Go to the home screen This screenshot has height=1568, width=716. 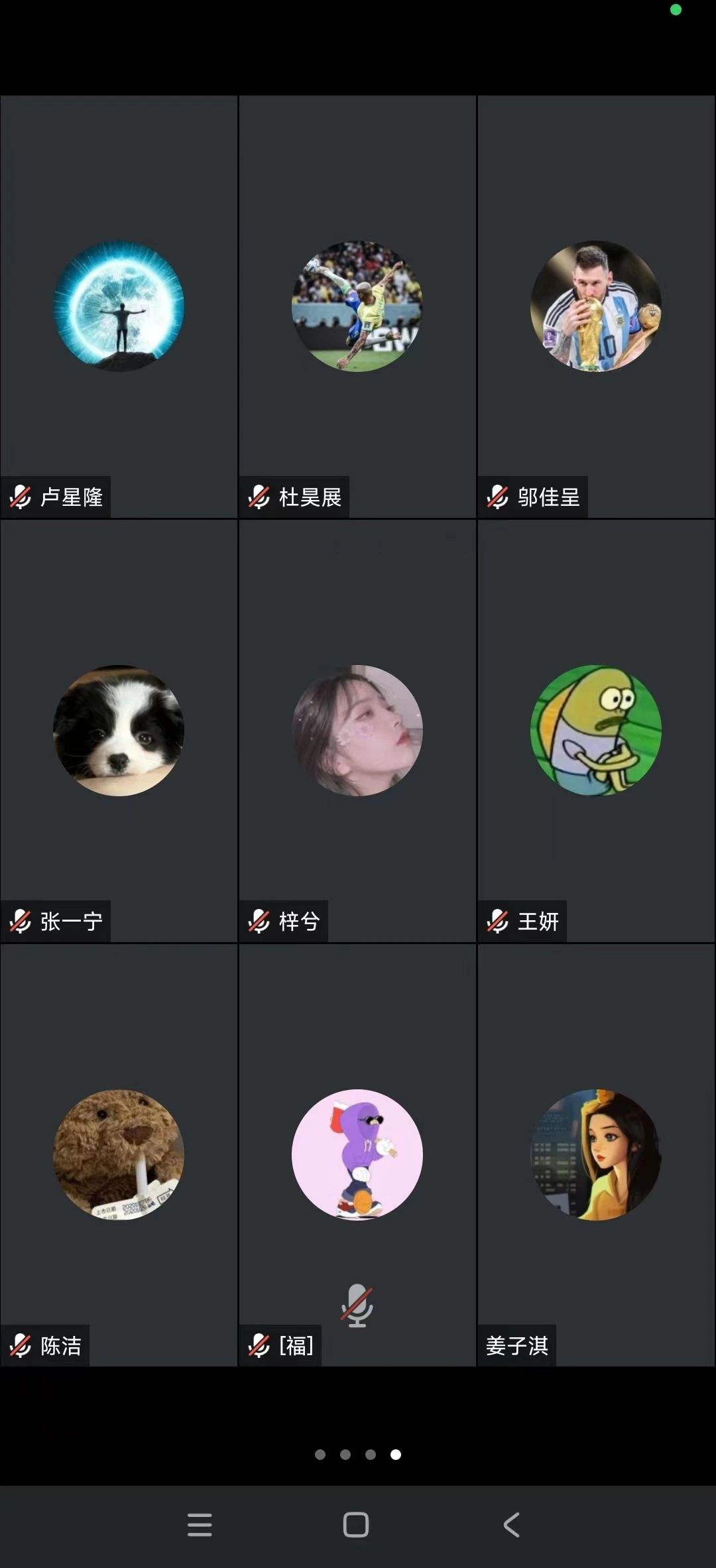356,1524
